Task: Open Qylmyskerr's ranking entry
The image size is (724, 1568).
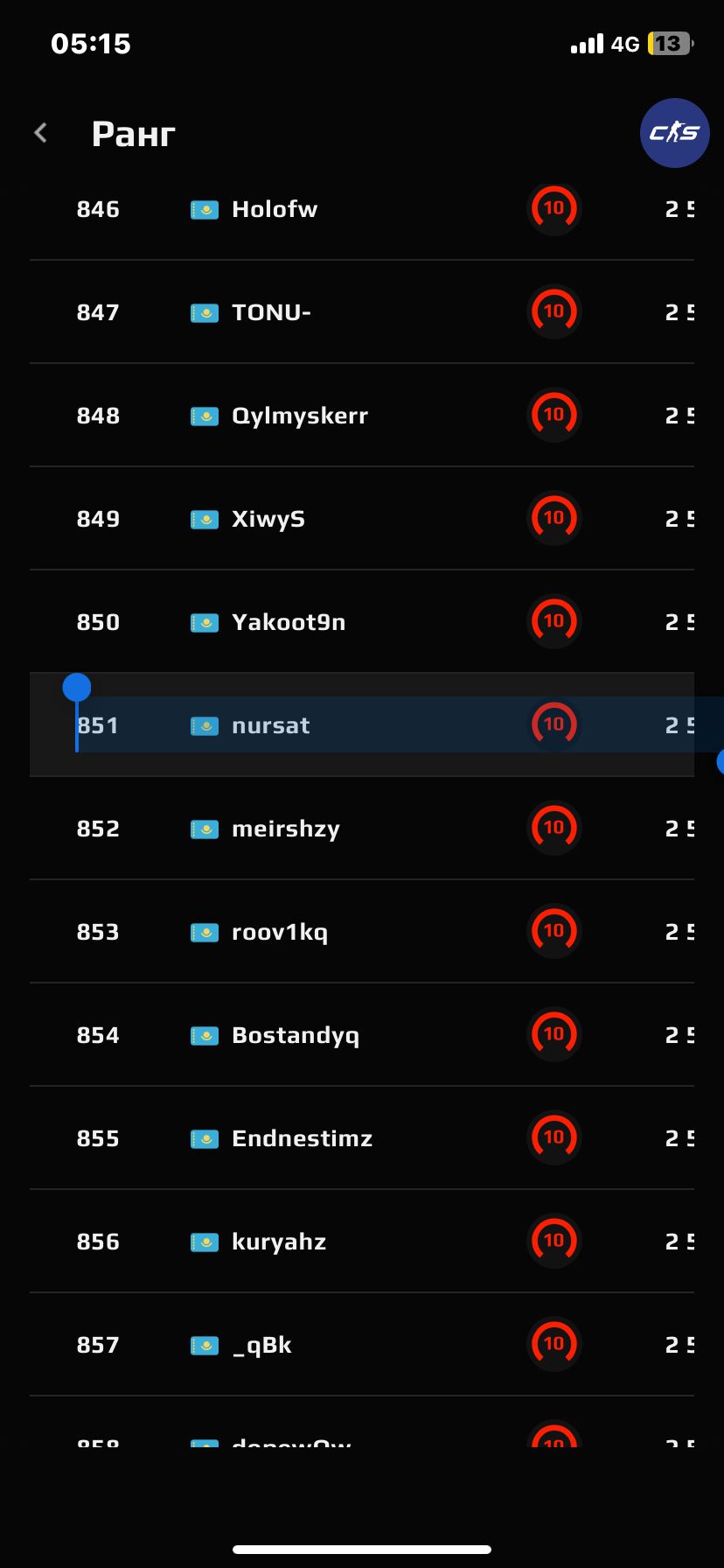Action: click(x=299, y=416)
